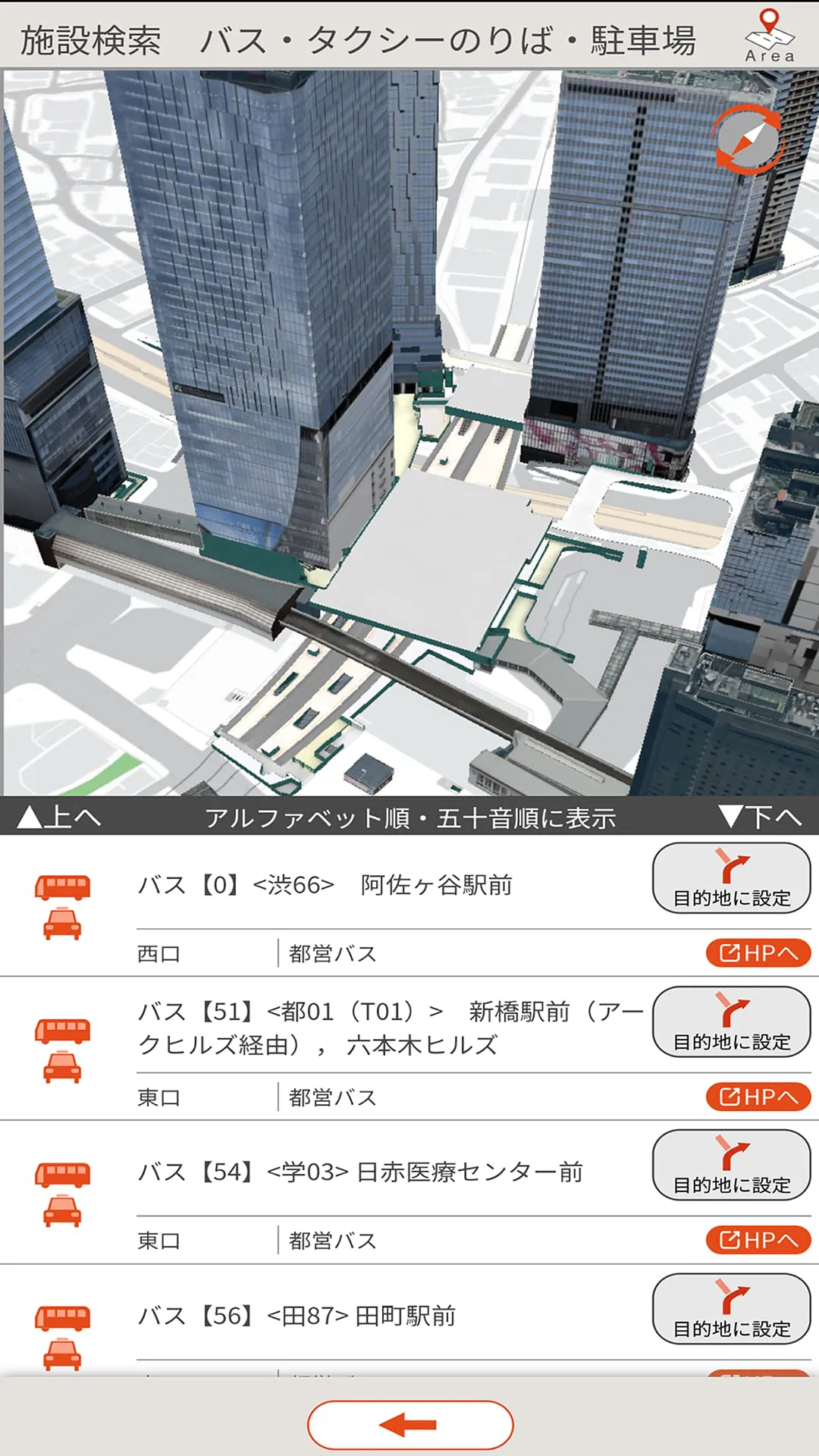Open HP link for 学03 日赤医療センター前 bus

(x=758, y=1240)
